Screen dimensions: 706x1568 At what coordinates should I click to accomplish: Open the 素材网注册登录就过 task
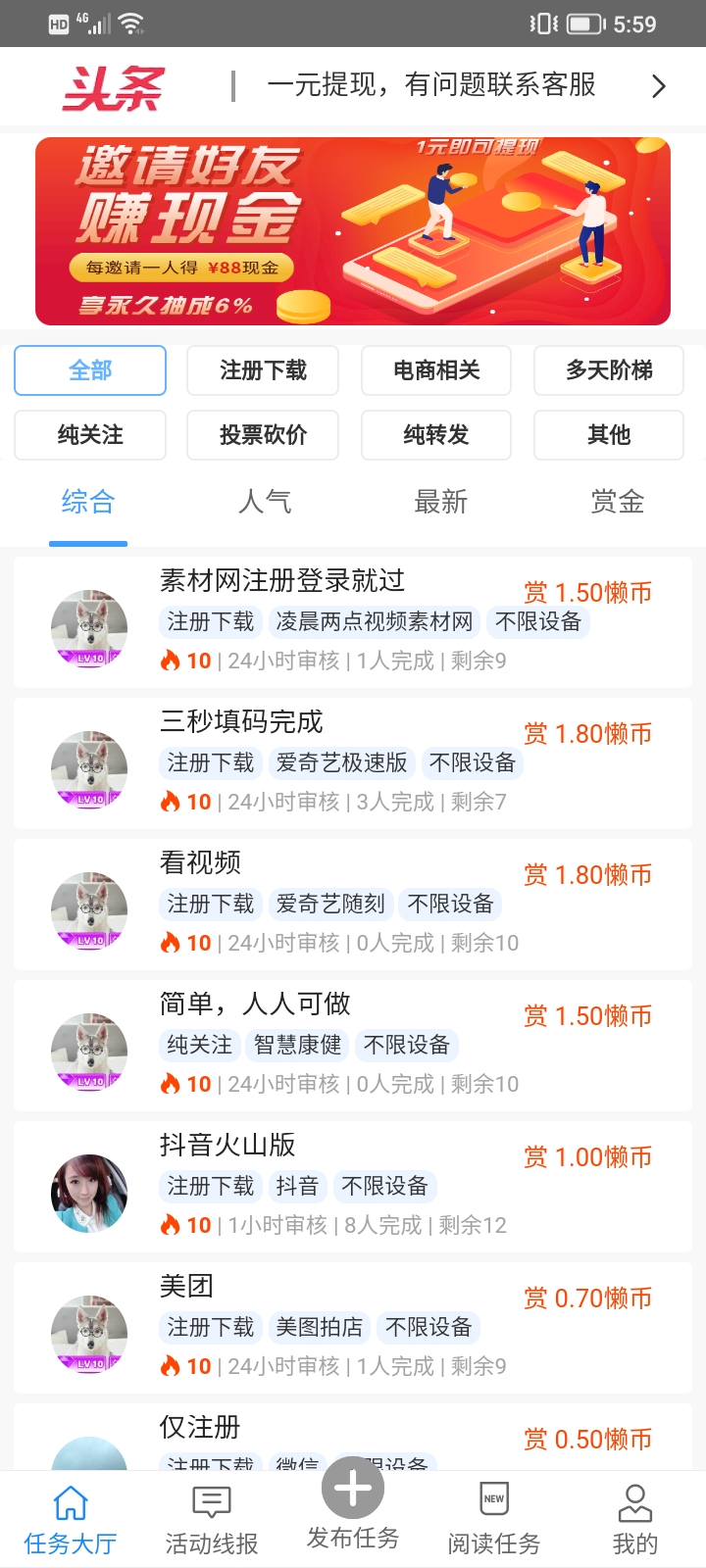click(x=282, y=581)
